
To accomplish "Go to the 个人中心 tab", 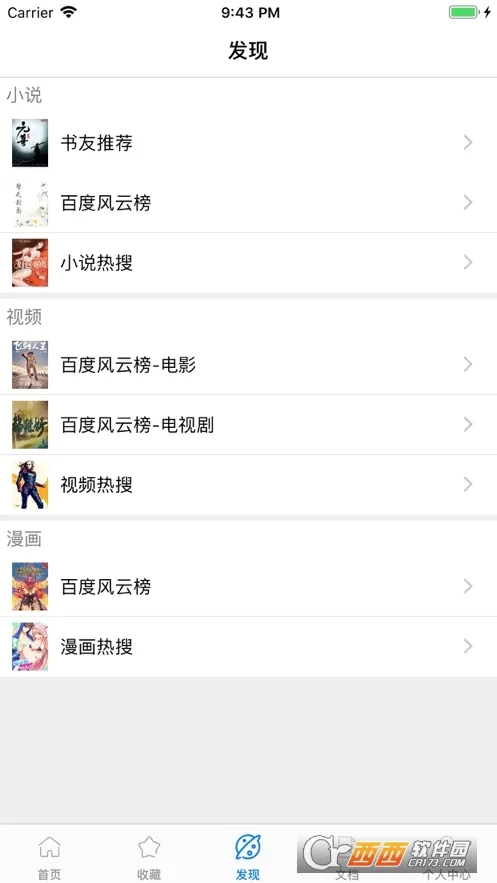I will click(447, 856).
